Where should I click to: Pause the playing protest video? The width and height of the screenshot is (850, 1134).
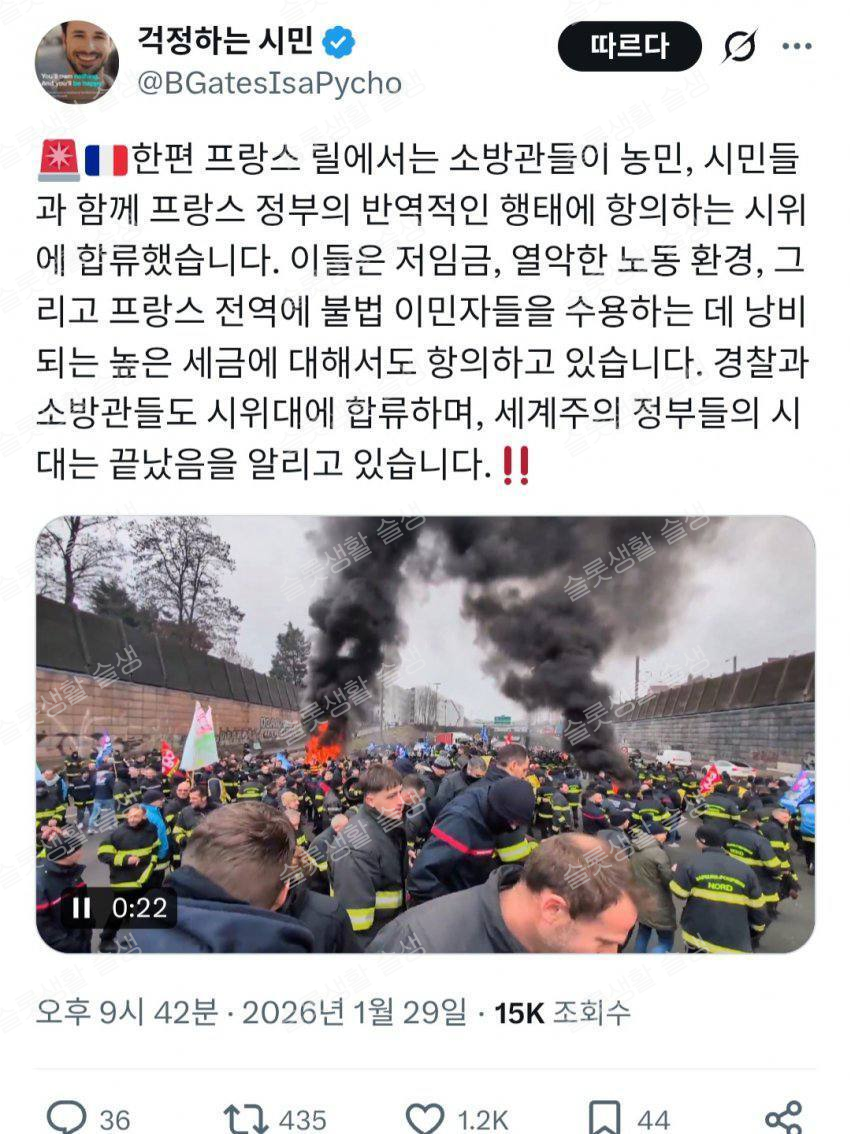point(82,908)
